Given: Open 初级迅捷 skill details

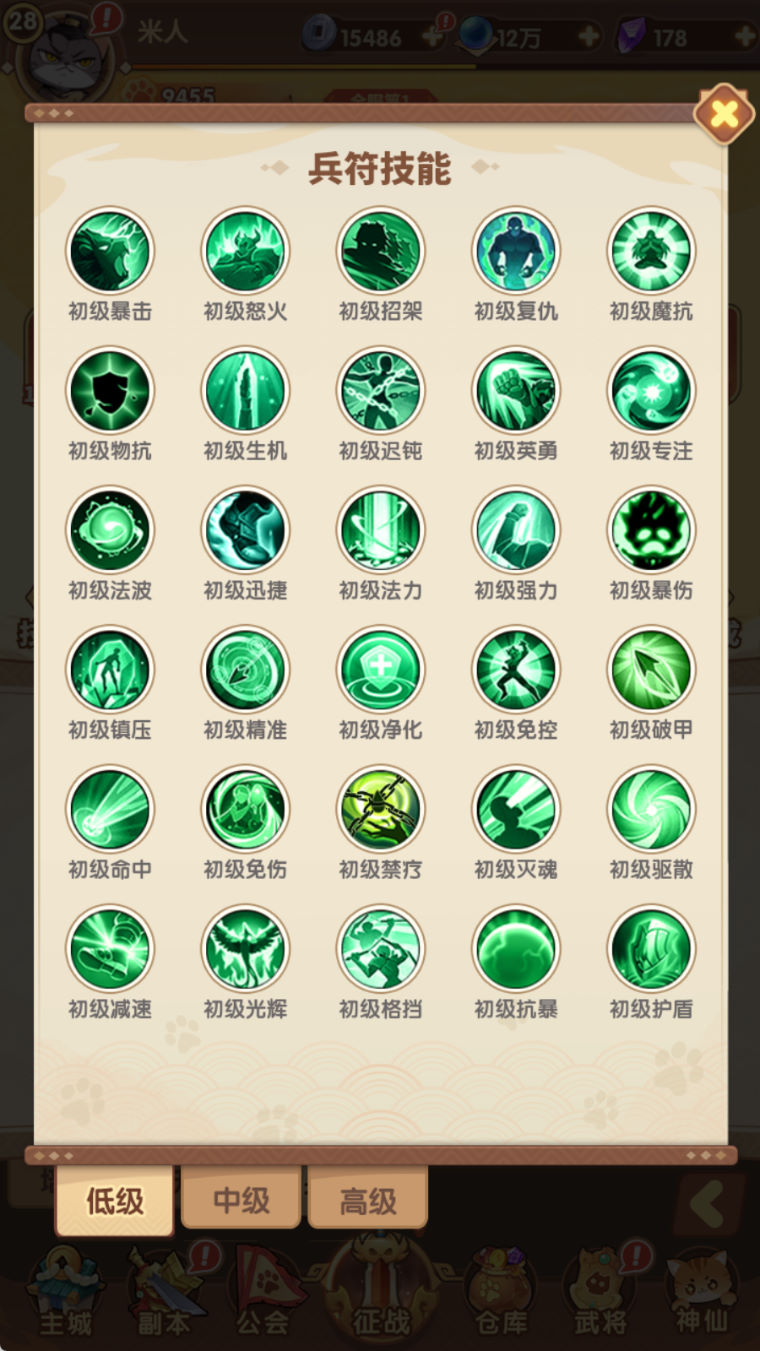Looking at the screenshot, I should [x=245, y=530].
